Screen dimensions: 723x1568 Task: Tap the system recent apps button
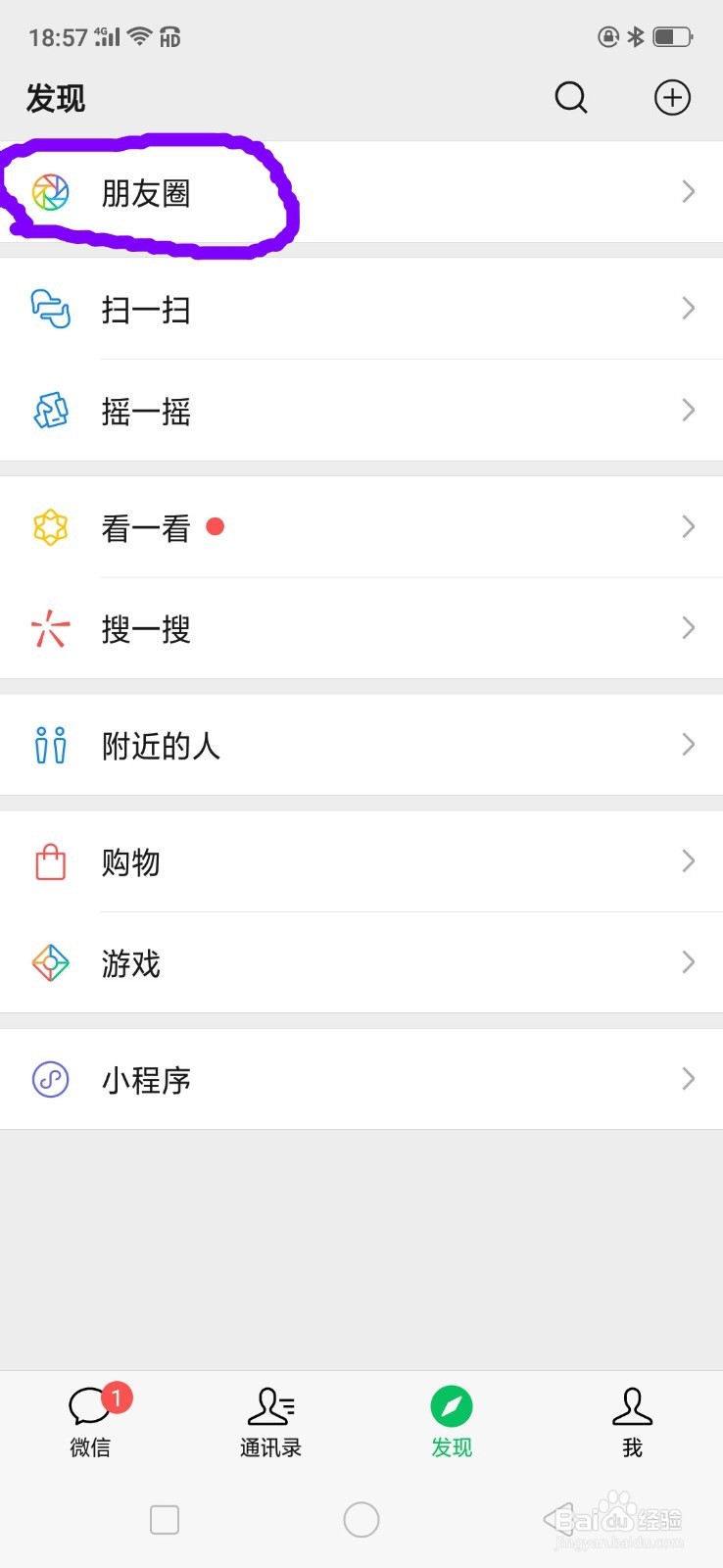165,1520
